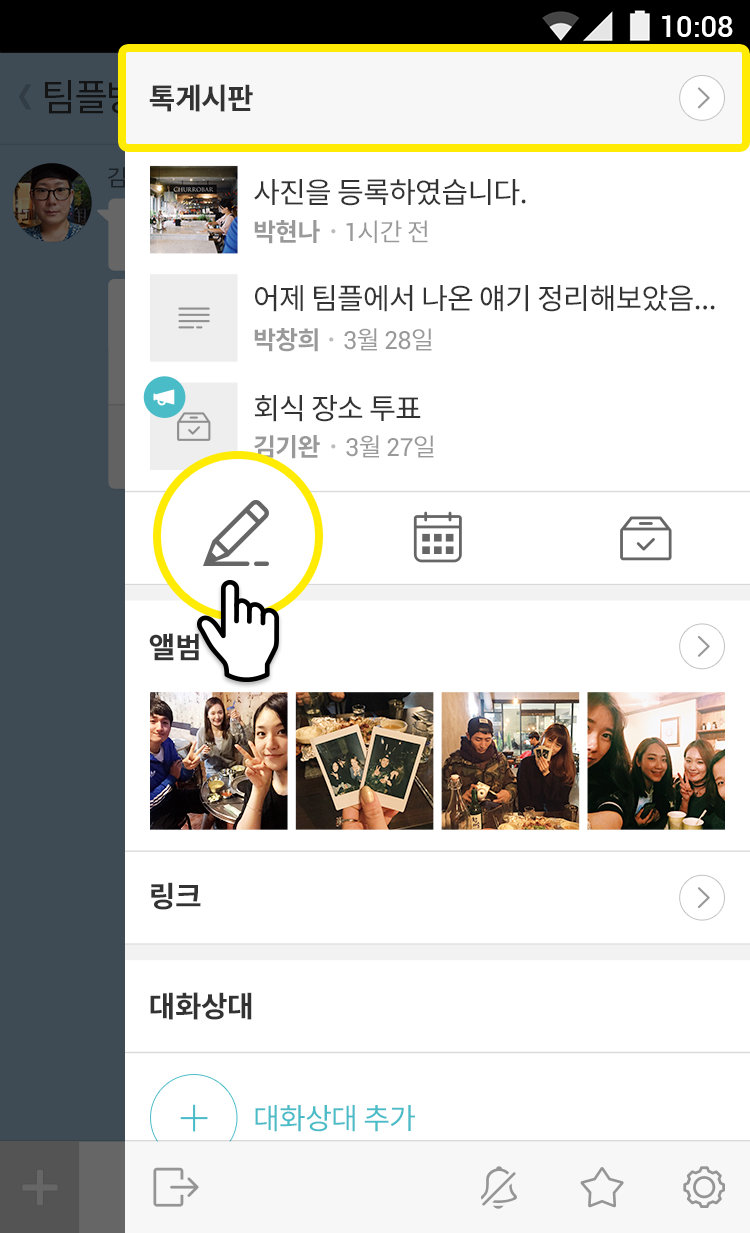
Task: Open the vote box icon
Action: pyautogui.click(x=645, y=538)
